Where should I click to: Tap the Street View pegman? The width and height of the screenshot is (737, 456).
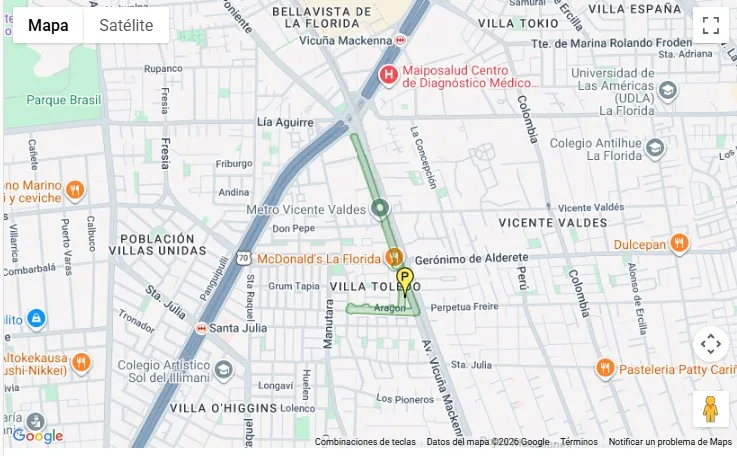(x=710, y=409)
